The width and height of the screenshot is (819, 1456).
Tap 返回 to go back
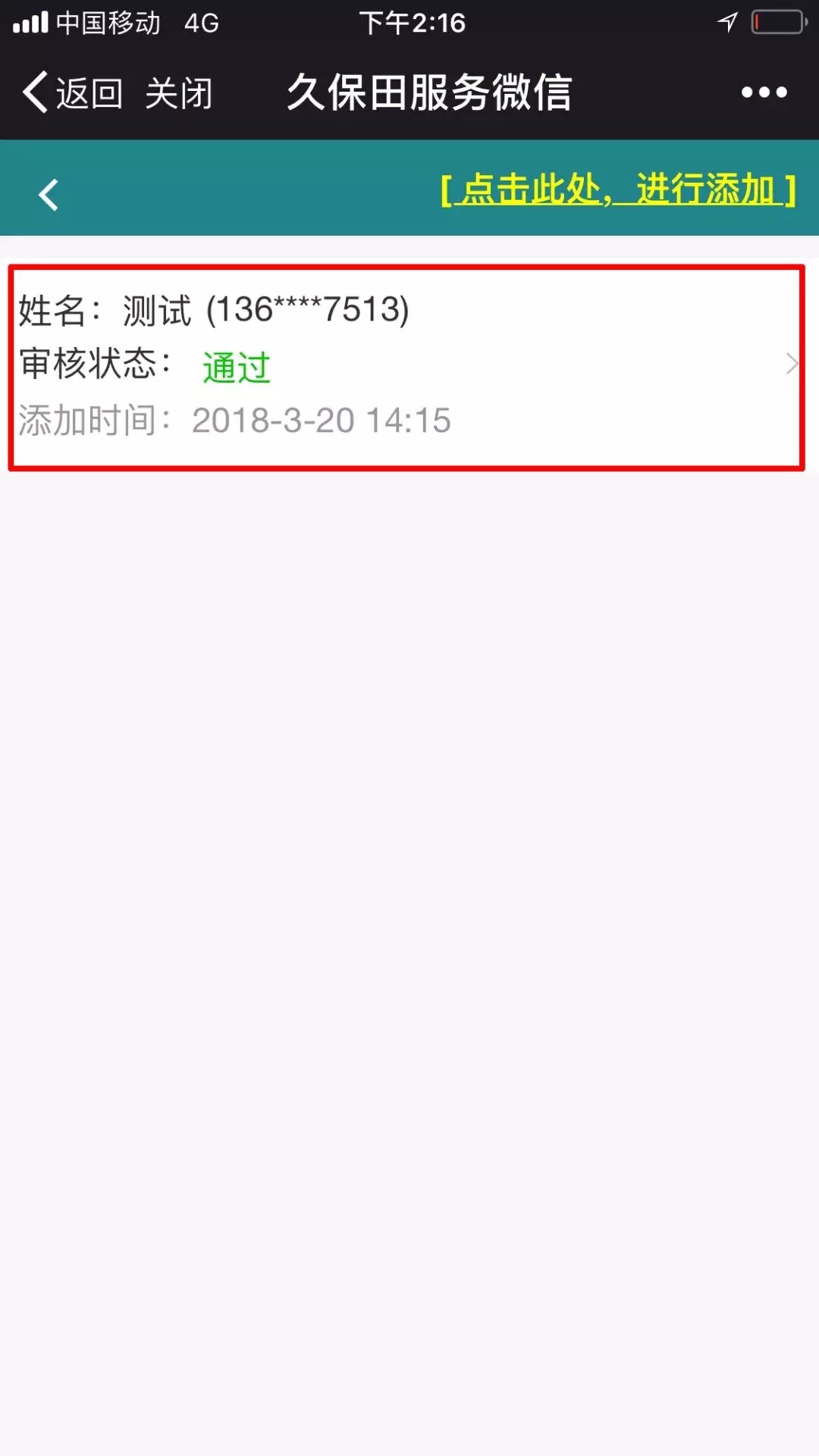coord(73,93)
